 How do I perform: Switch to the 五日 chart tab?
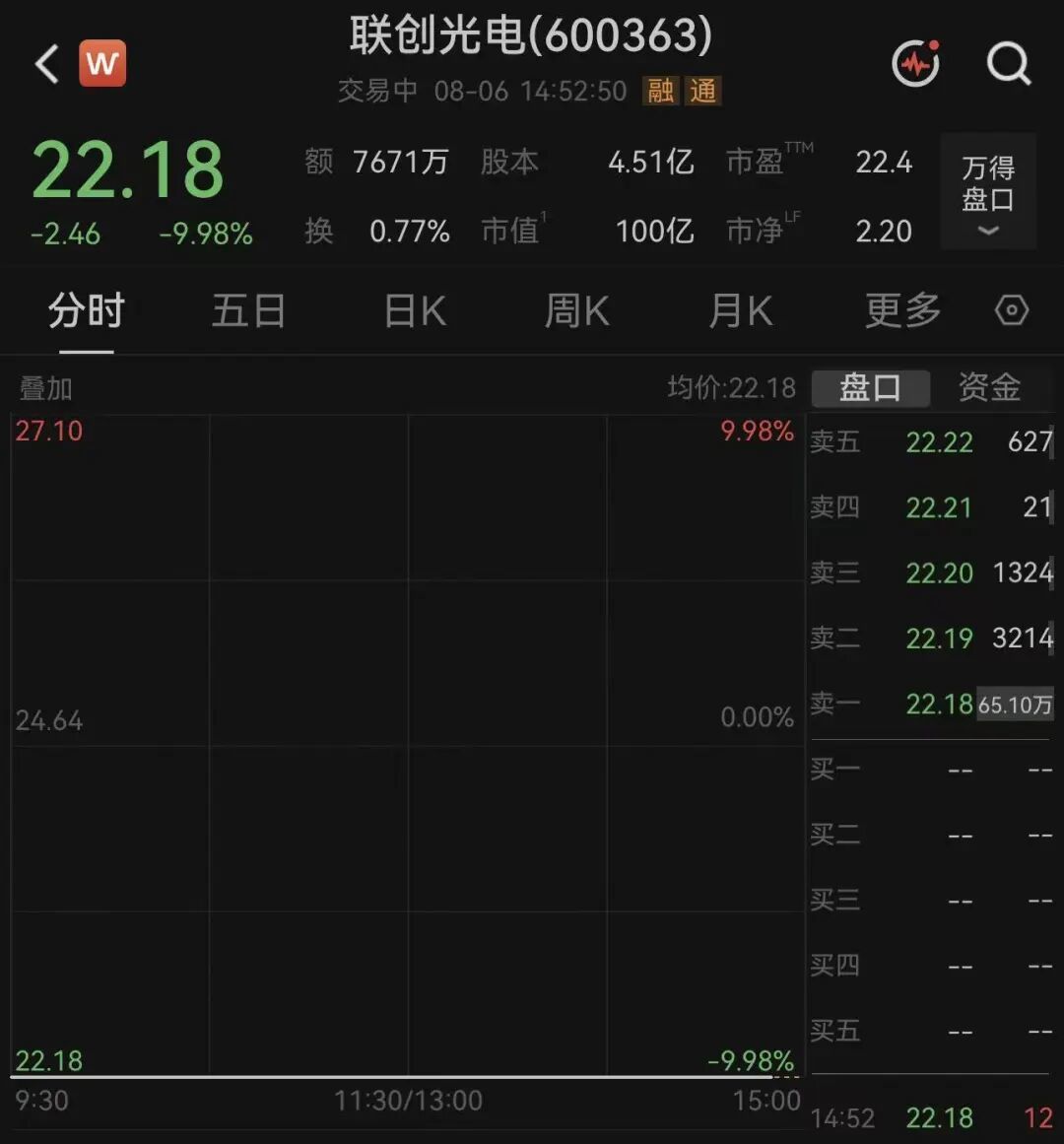coord(248,310)
